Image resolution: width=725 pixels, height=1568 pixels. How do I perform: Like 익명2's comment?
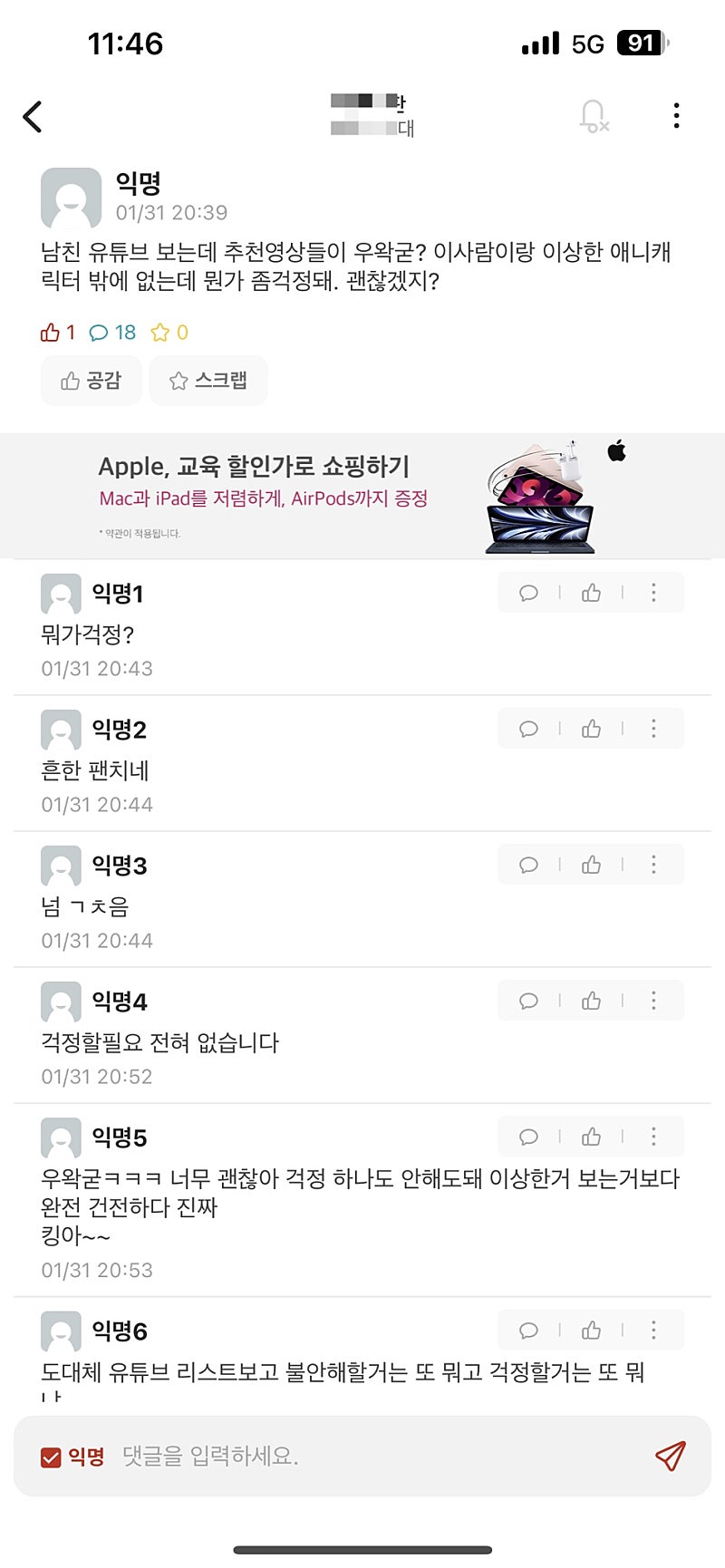click(591, 729)
